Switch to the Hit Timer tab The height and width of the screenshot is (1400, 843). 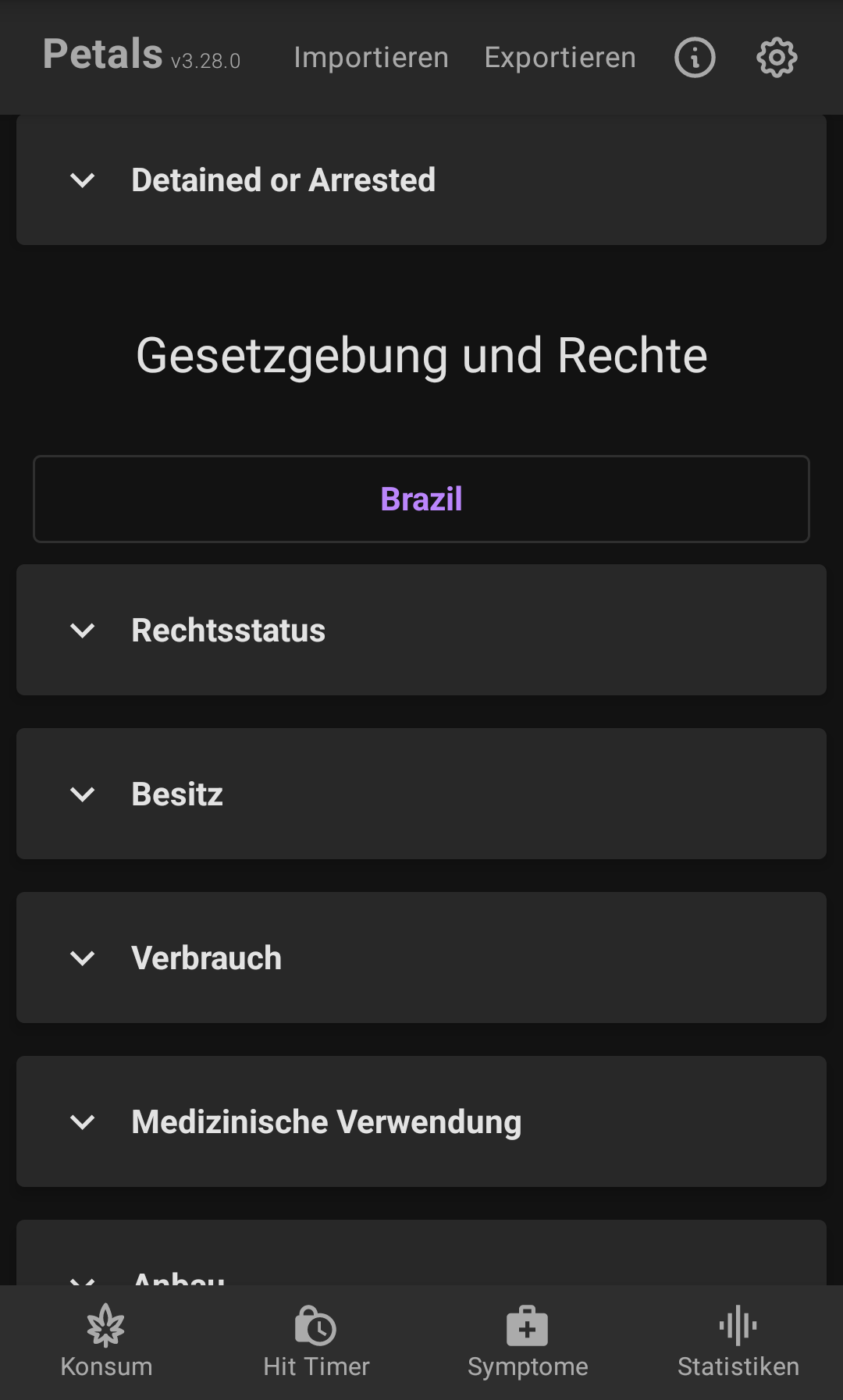[x=316, y=1342]
